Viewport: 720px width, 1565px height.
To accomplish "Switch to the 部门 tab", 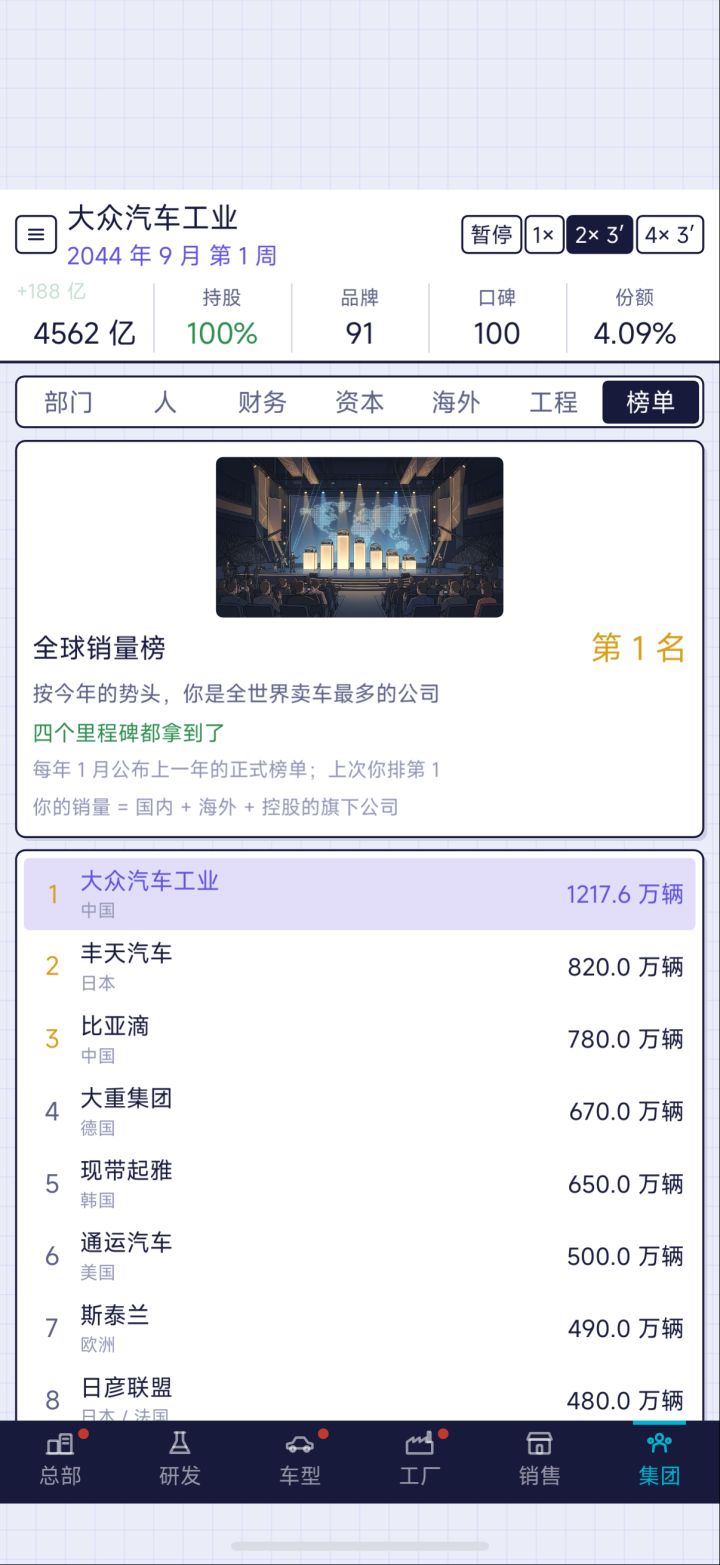I will (69, 402).
